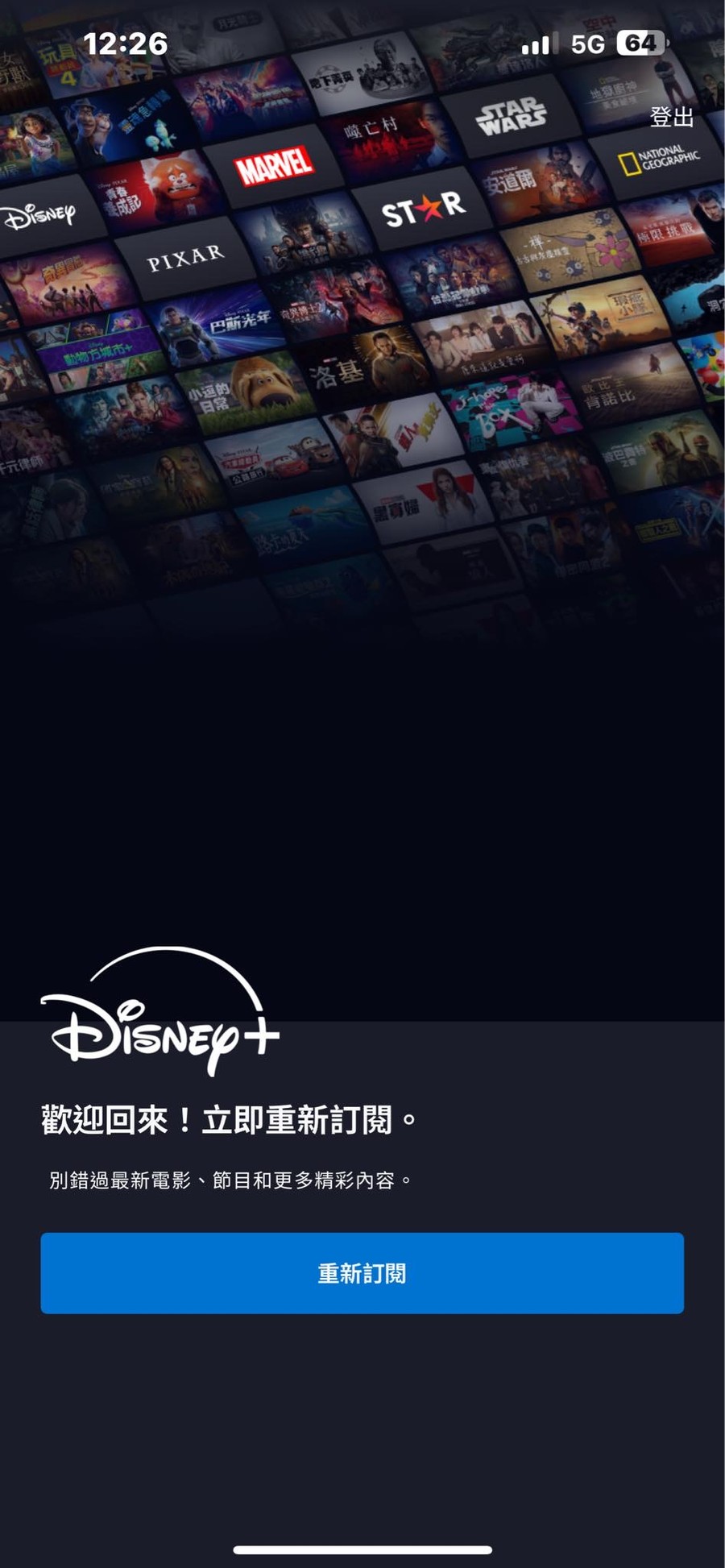The height and width of the screenshot is (1568, 725).
Task: Tap the 重新訂閱 resubscribe button
Action: pos(362,1273)
